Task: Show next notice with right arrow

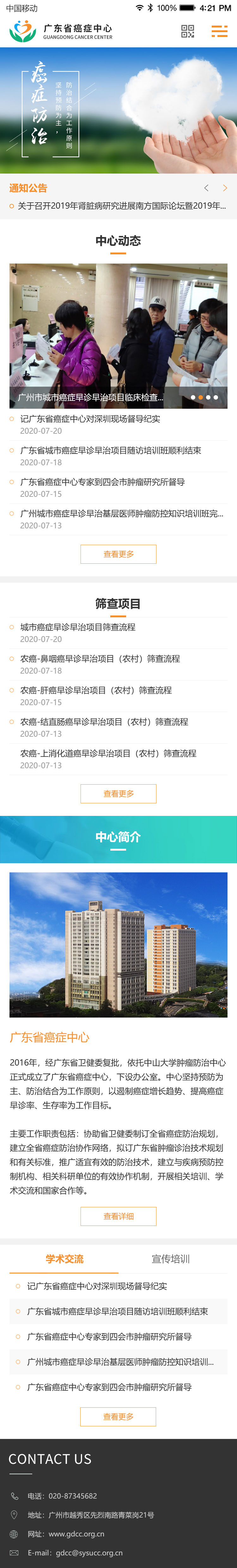Action: pyautogui.click(x=225, y=188)
